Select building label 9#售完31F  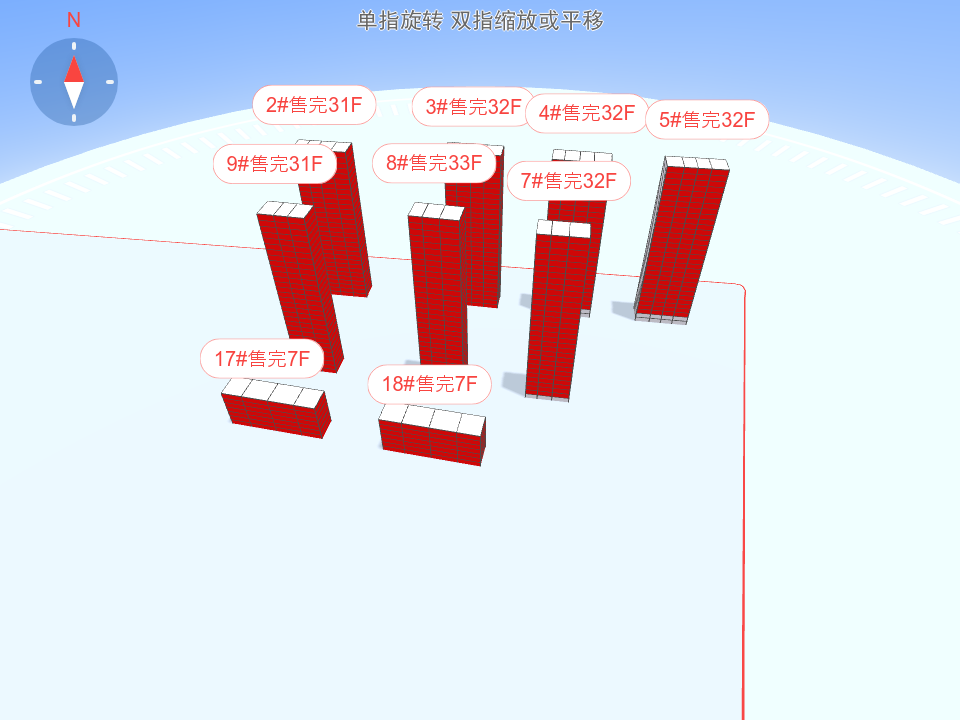[274, 164]
